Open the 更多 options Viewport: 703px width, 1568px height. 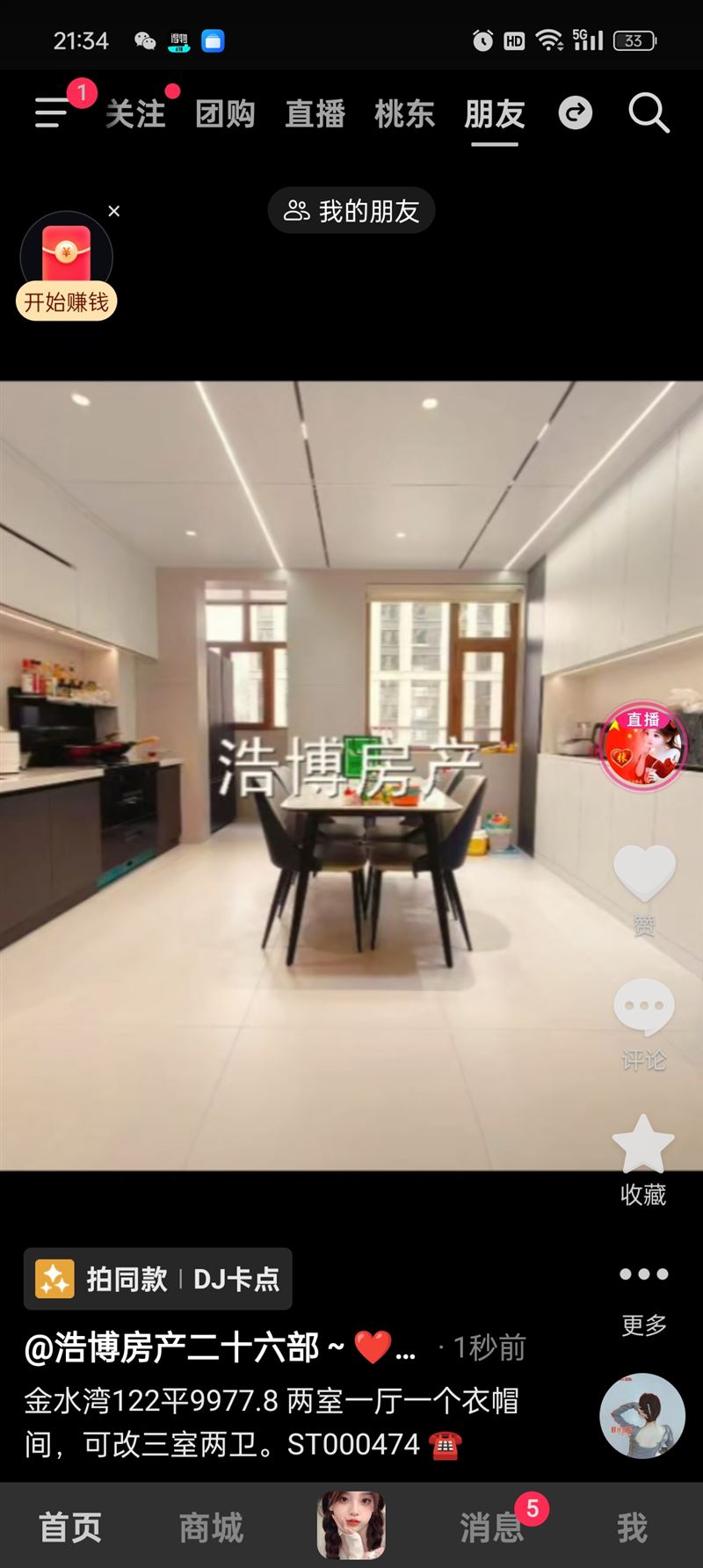(643, 1274)
